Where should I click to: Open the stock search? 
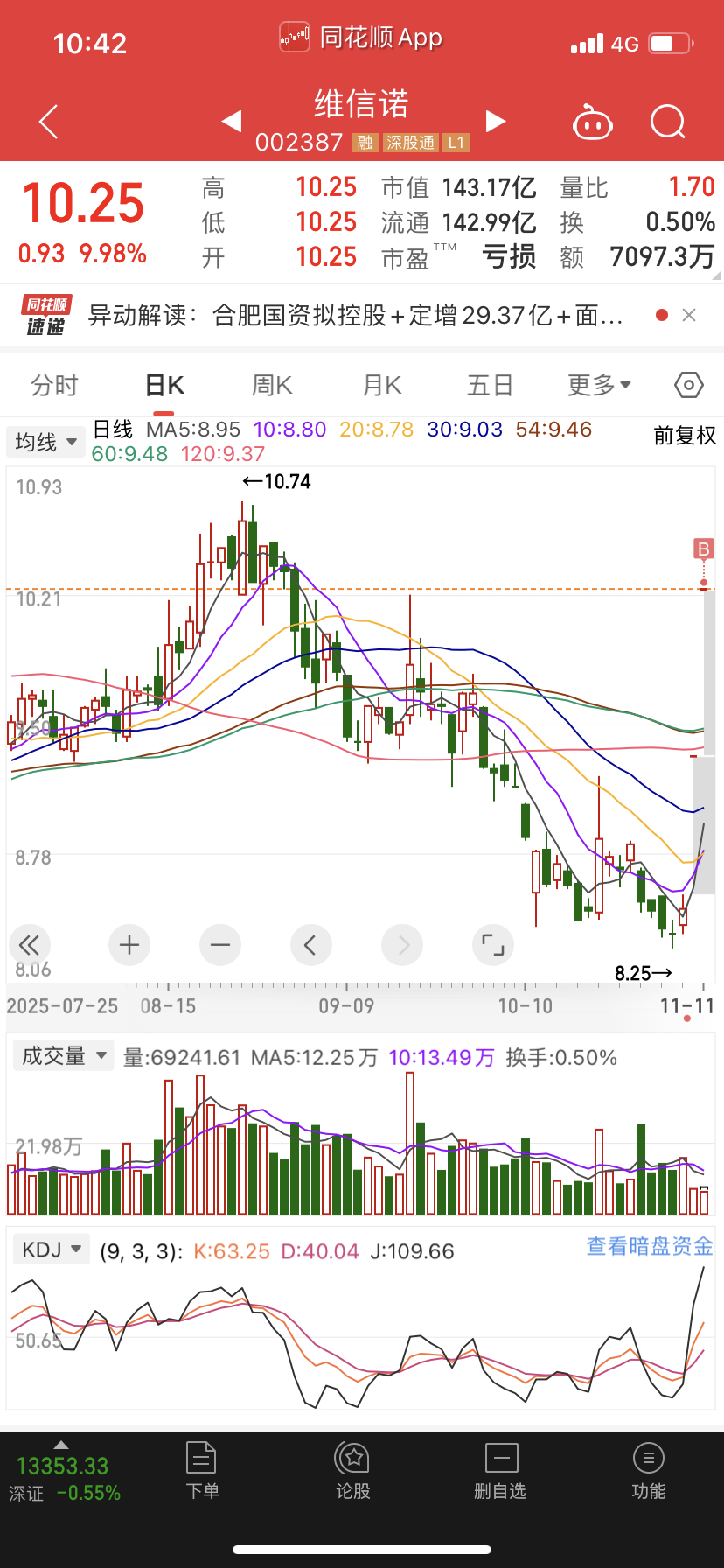pos(668,122)
